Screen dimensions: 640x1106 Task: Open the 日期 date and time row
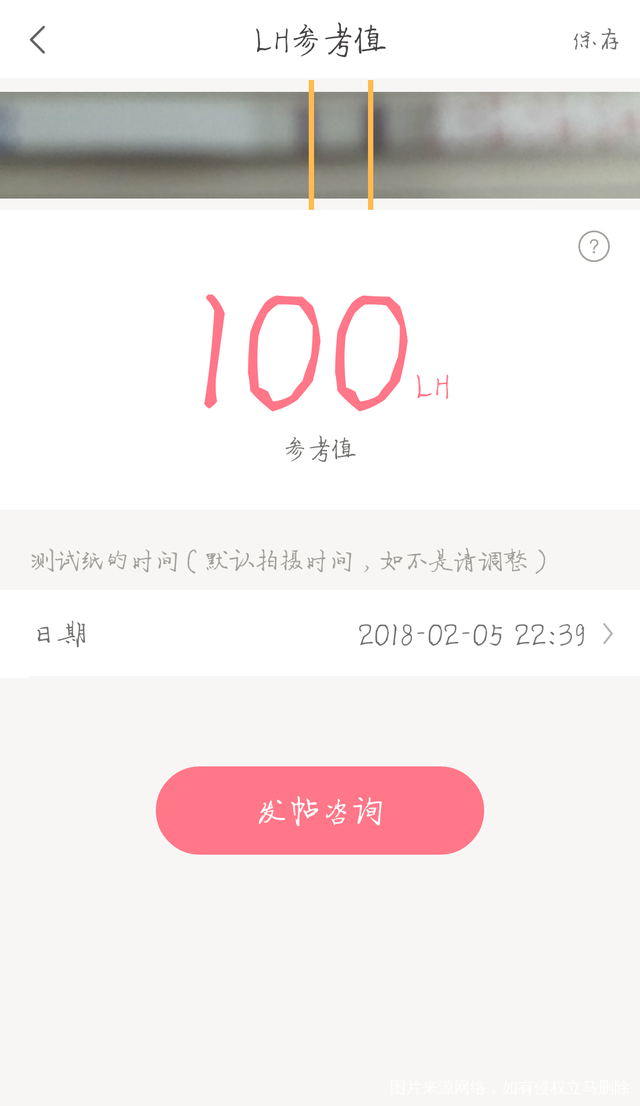tap(320, 634)
